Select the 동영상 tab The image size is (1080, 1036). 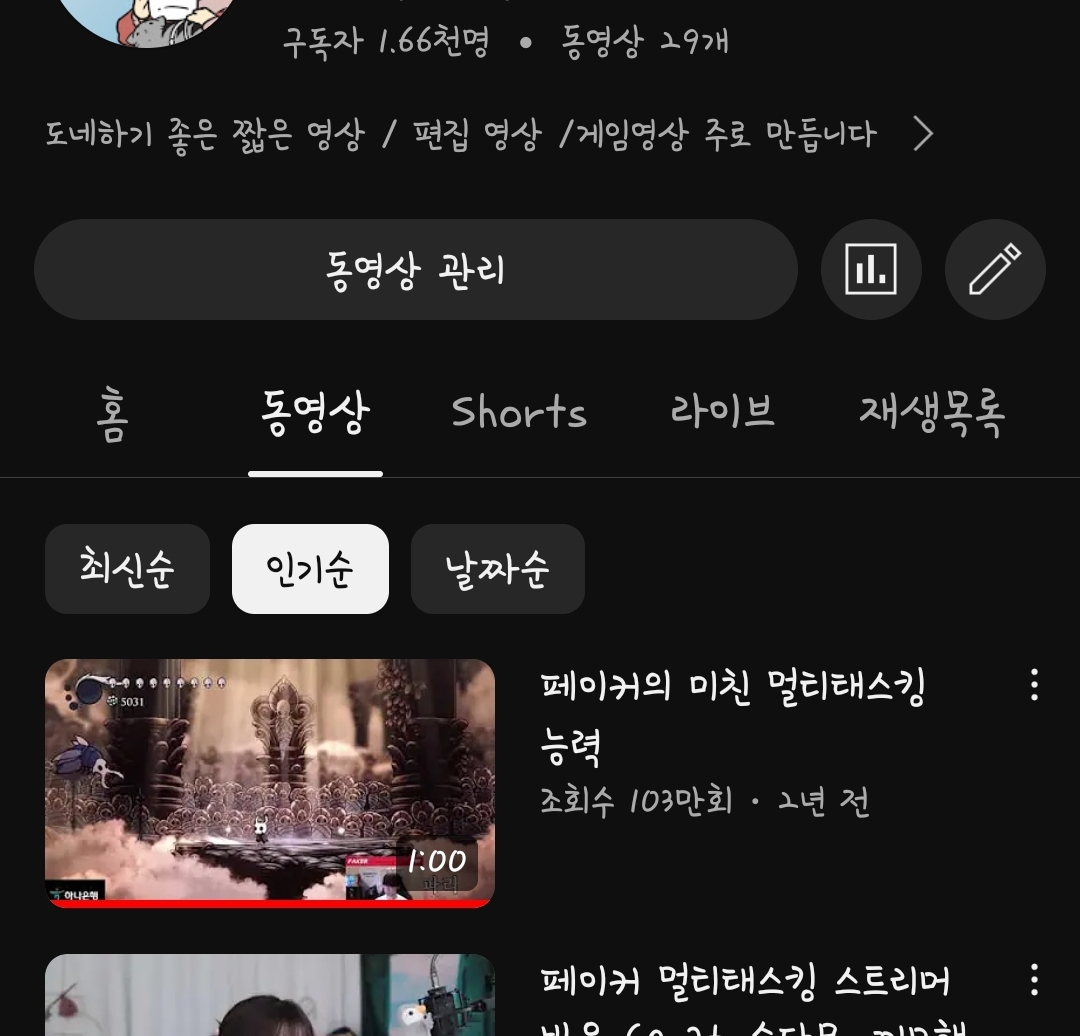coord(315,413)
